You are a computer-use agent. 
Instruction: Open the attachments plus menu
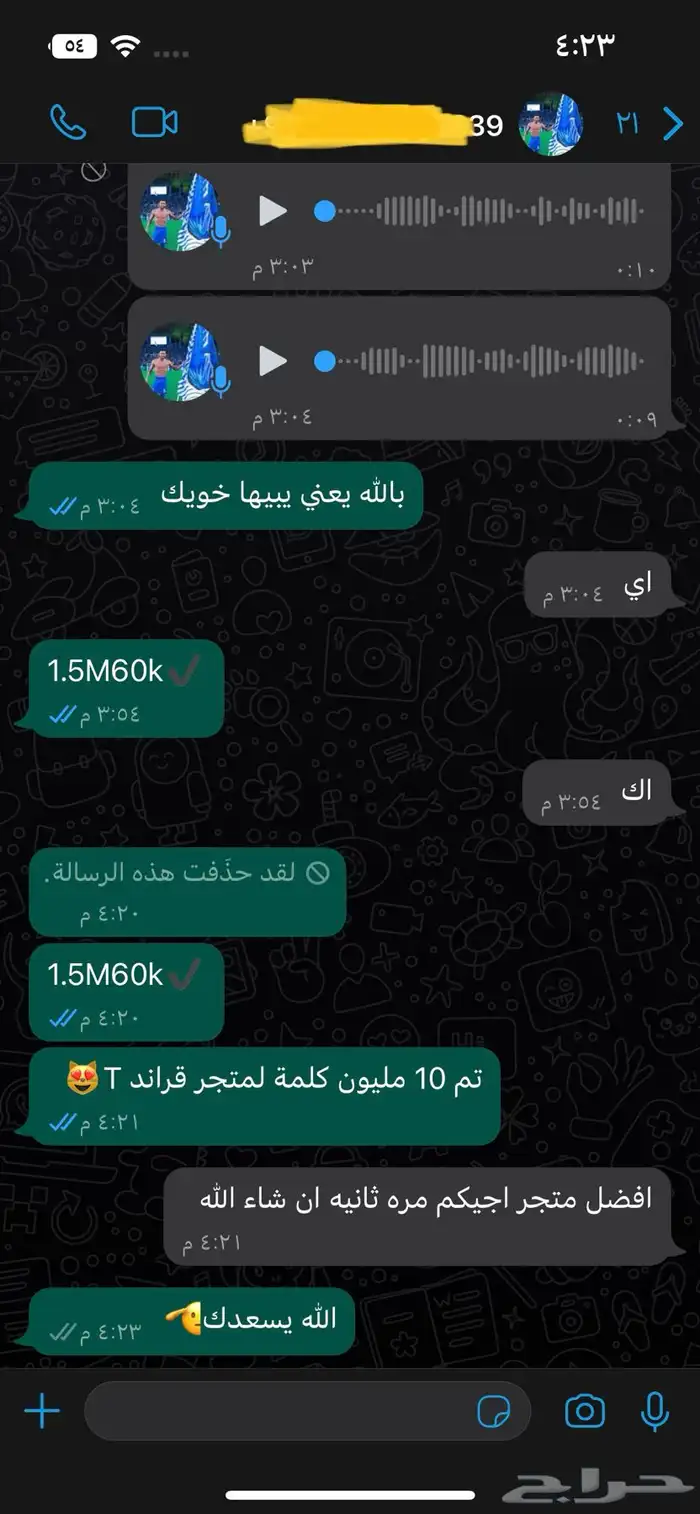[x=41, y=1412]
